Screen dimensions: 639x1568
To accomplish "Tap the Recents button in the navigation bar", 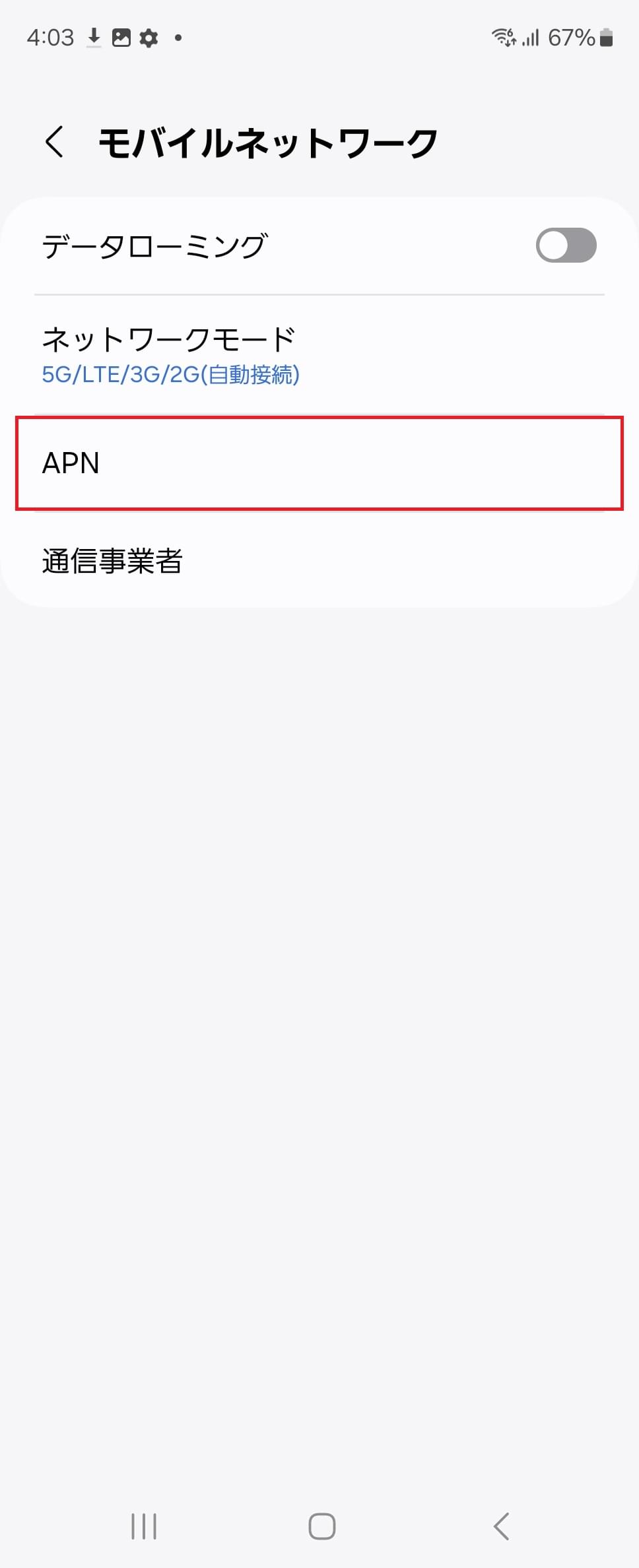I will (x=143, y=1525).
